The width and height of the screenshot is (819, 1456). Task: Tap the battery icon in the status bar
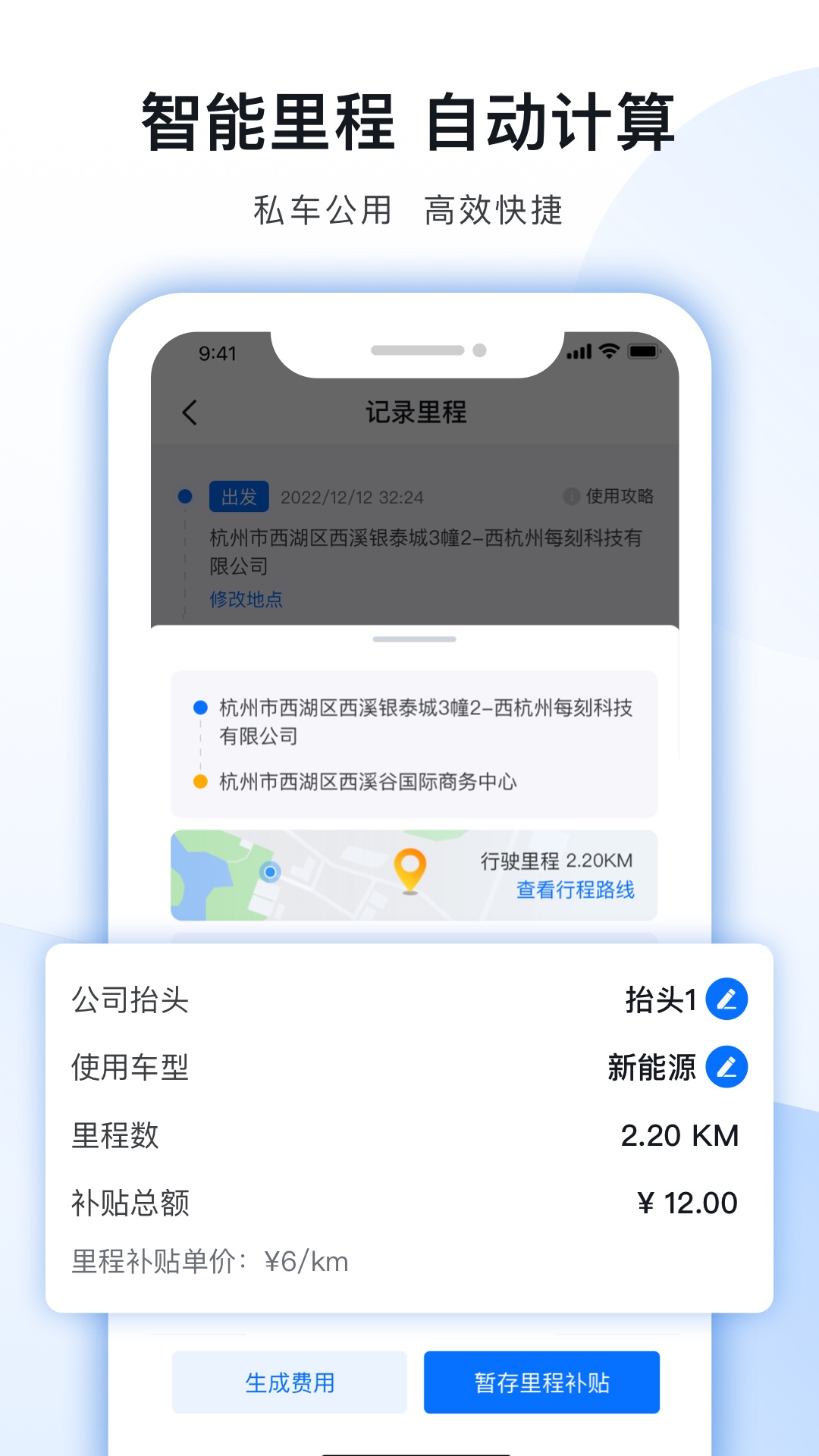click(642, 351)
